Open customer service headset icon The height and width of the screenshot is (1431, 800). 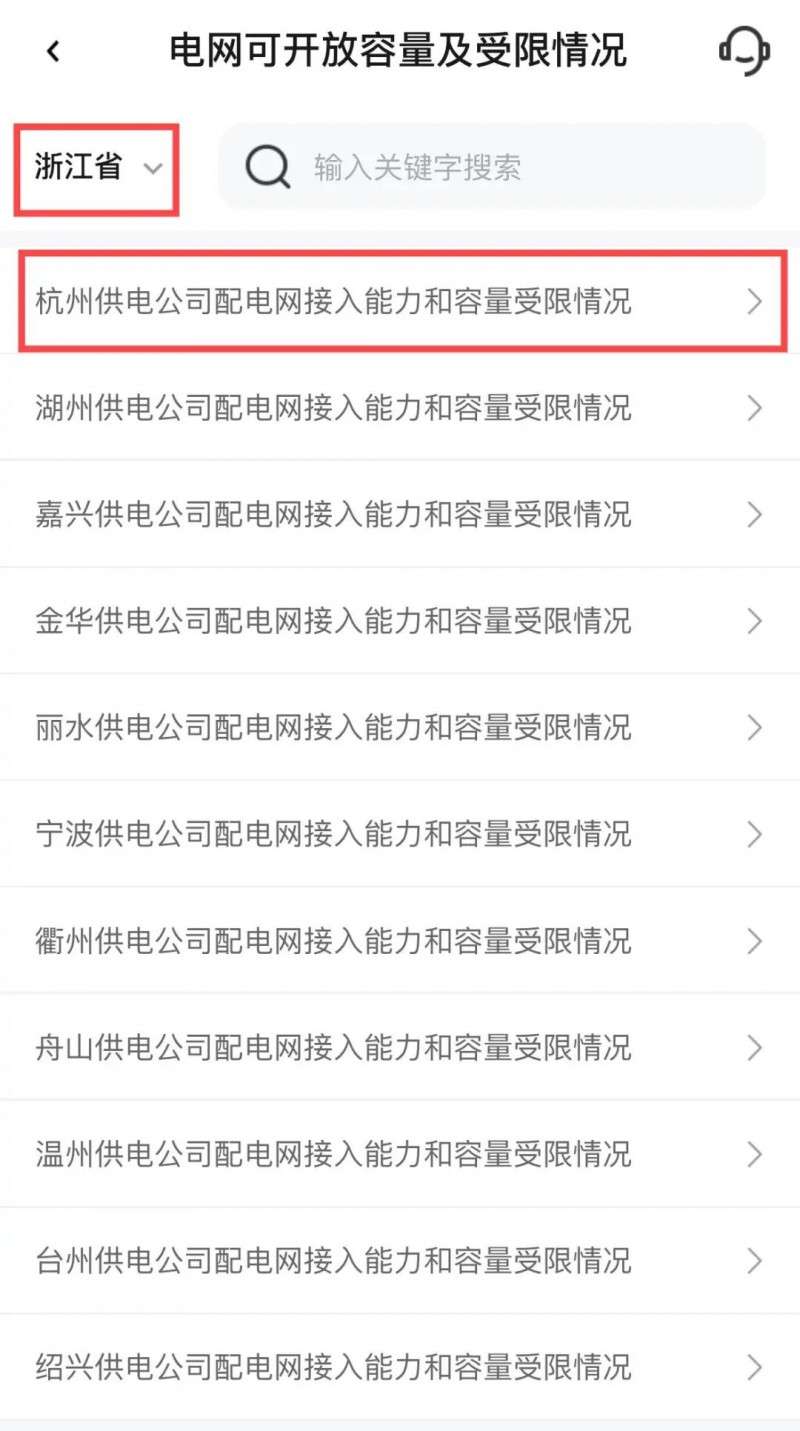click(x=744, y=50)
